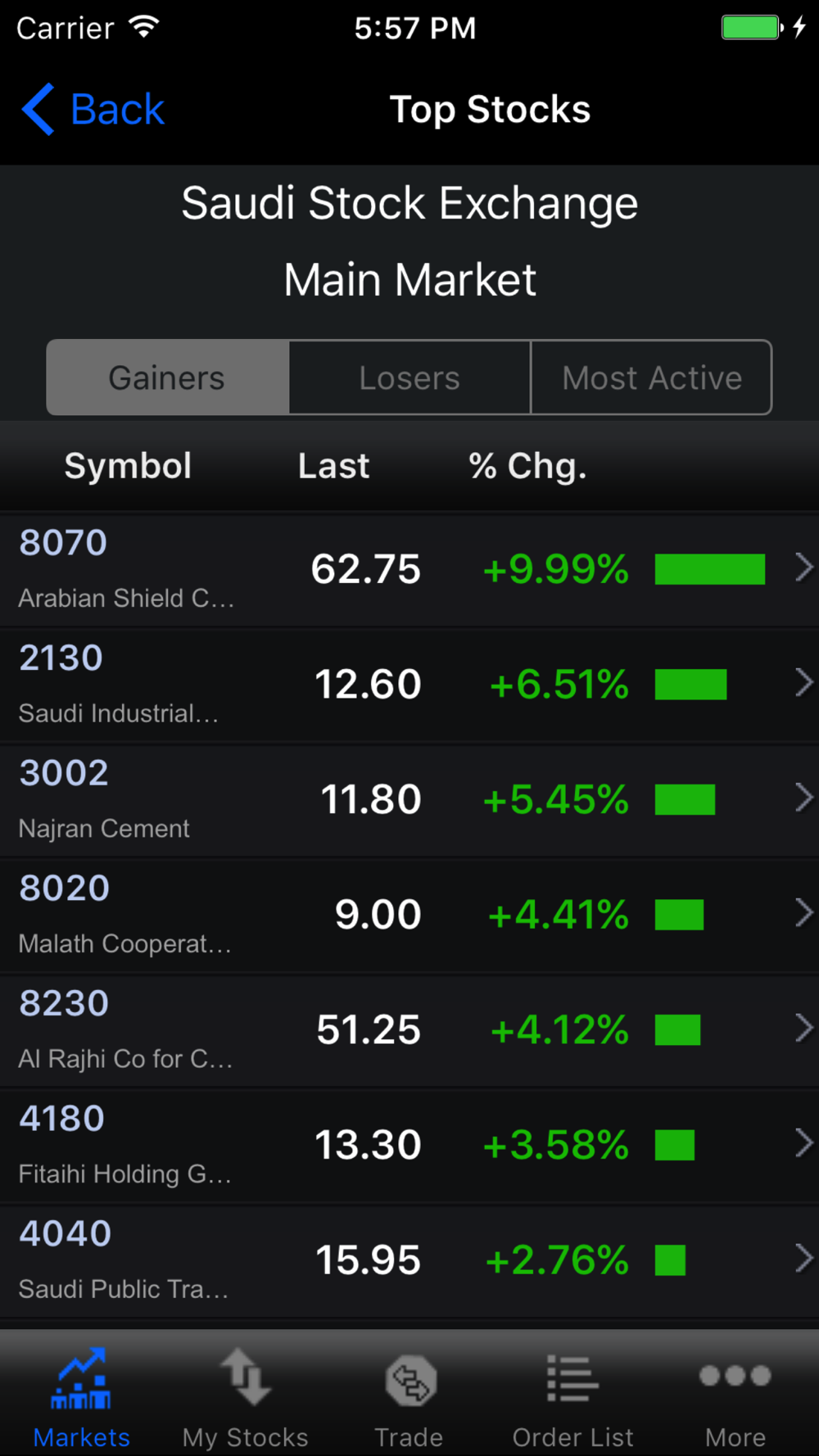Open stock 8230 Al Rajhi Co
The height and width of the screenshot is (1456, 819).
(409, 1030)
